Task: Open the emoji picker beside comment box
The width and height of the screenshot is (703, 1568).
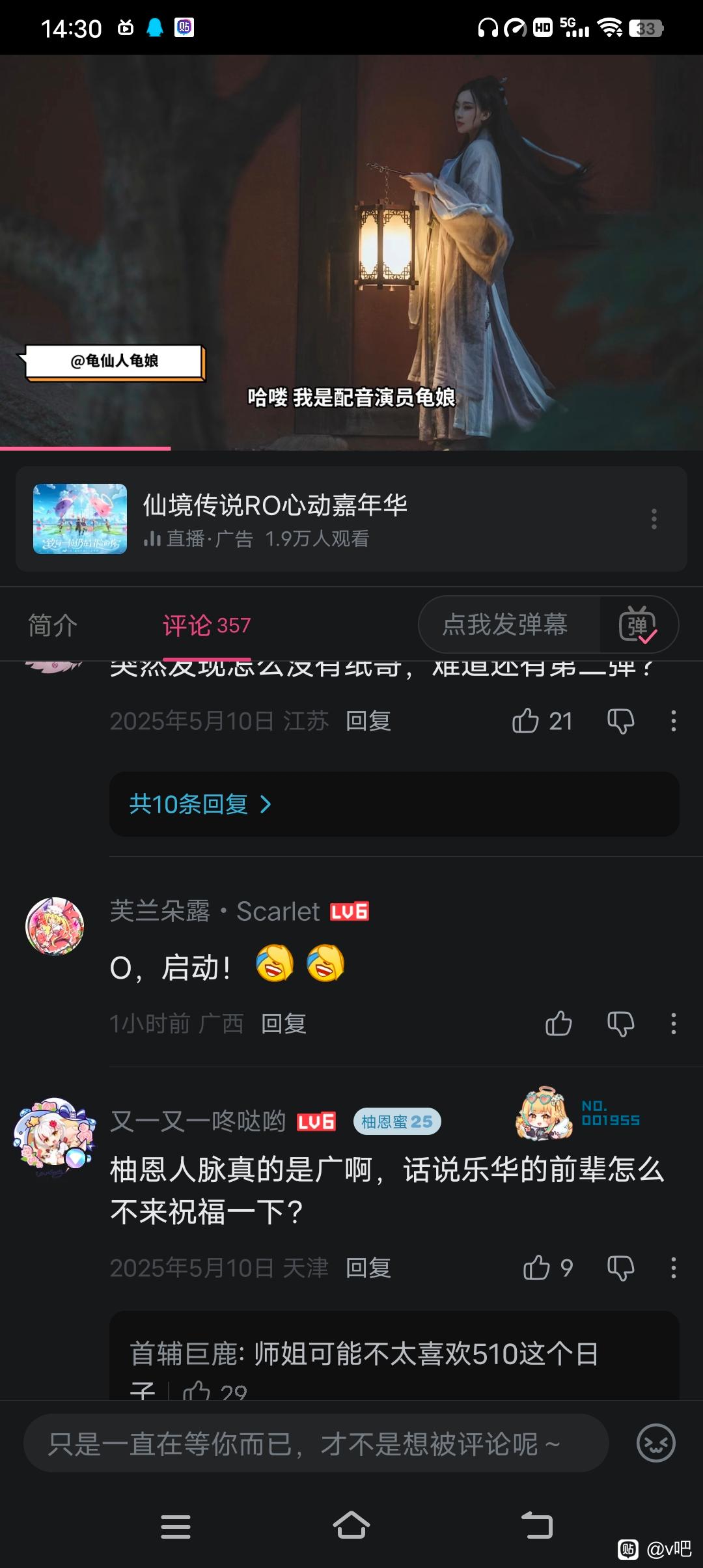Action: pos(655,1444)
